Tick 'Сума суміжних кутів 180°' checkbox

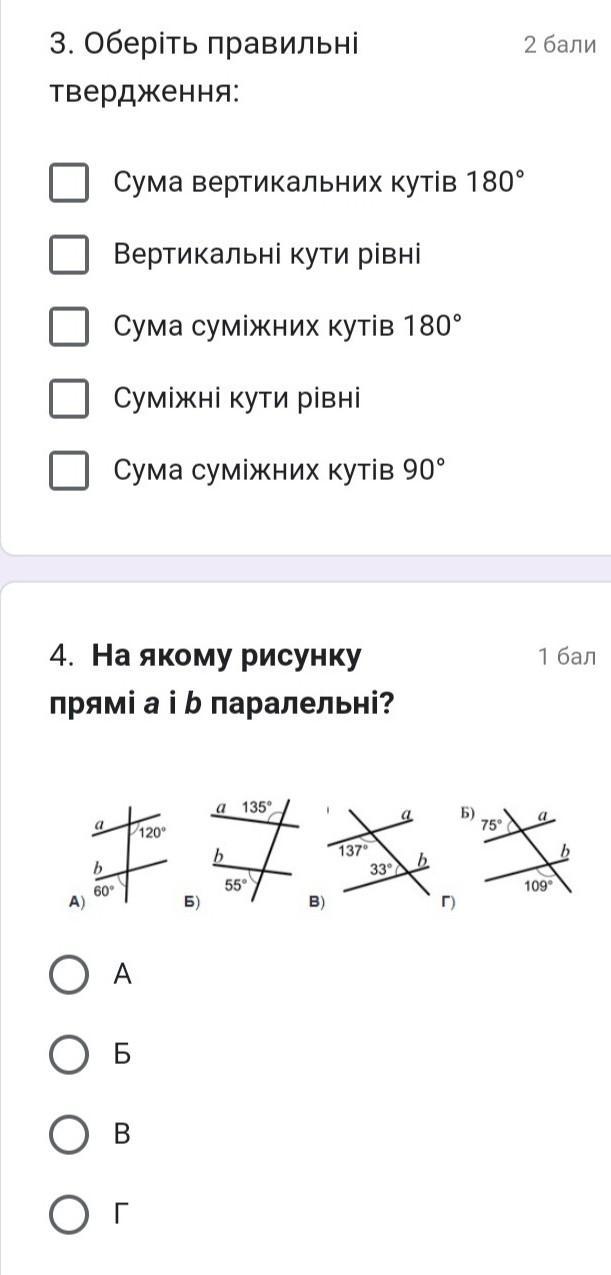coord(69,327)
